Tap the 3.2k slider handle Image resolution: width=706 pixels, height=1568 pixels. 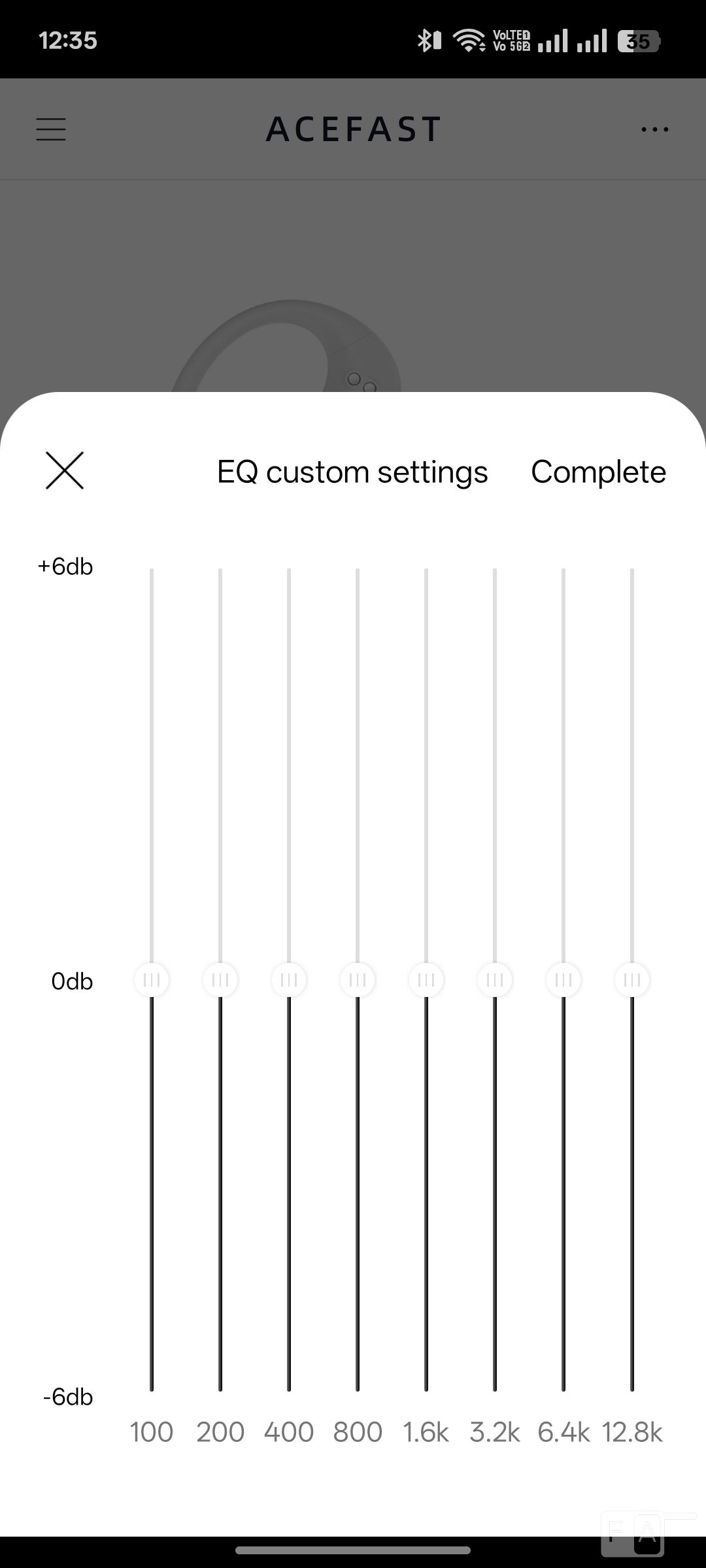495,980
